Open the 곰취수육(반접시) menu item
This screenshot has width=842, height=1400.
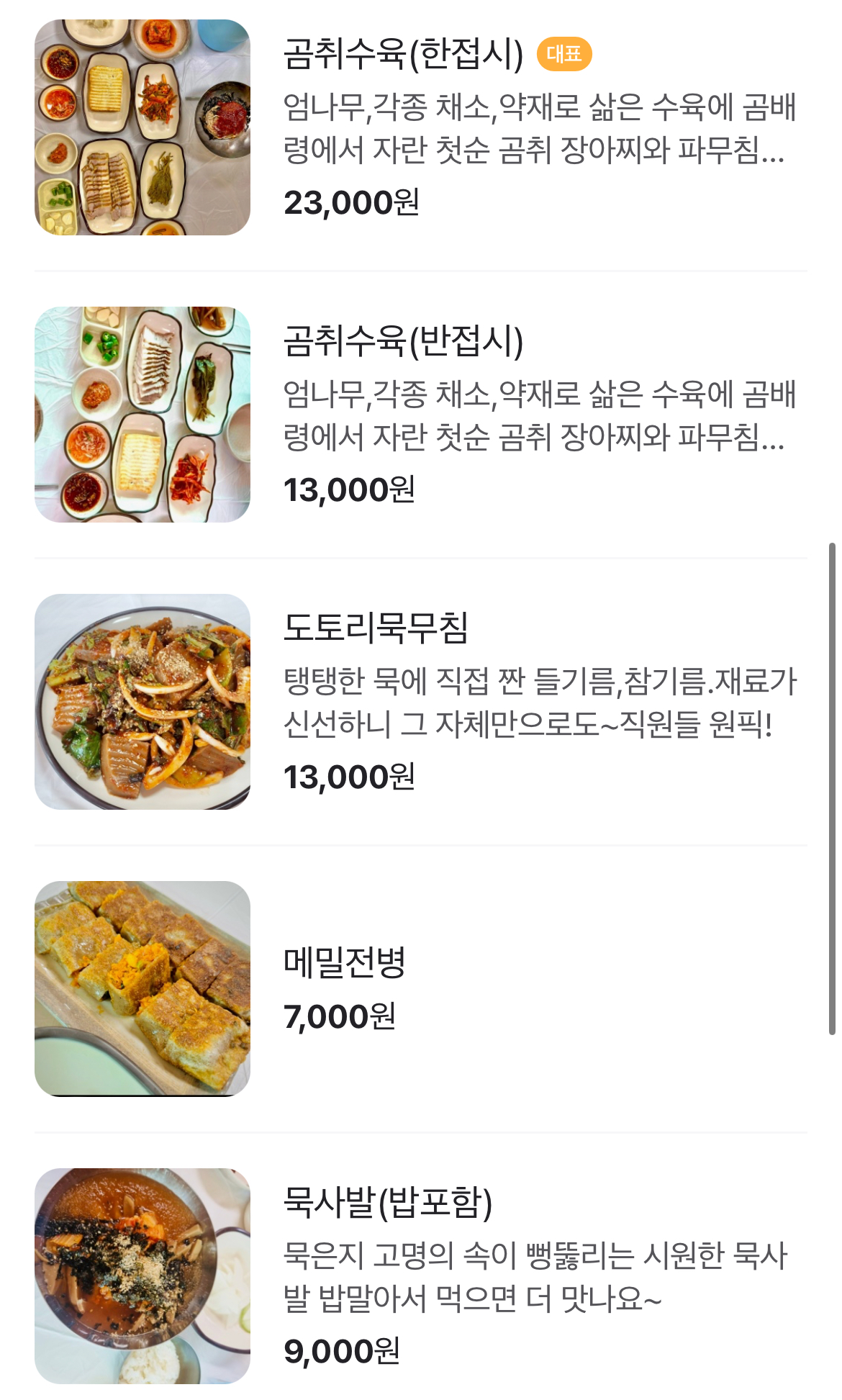coord(403,341)
